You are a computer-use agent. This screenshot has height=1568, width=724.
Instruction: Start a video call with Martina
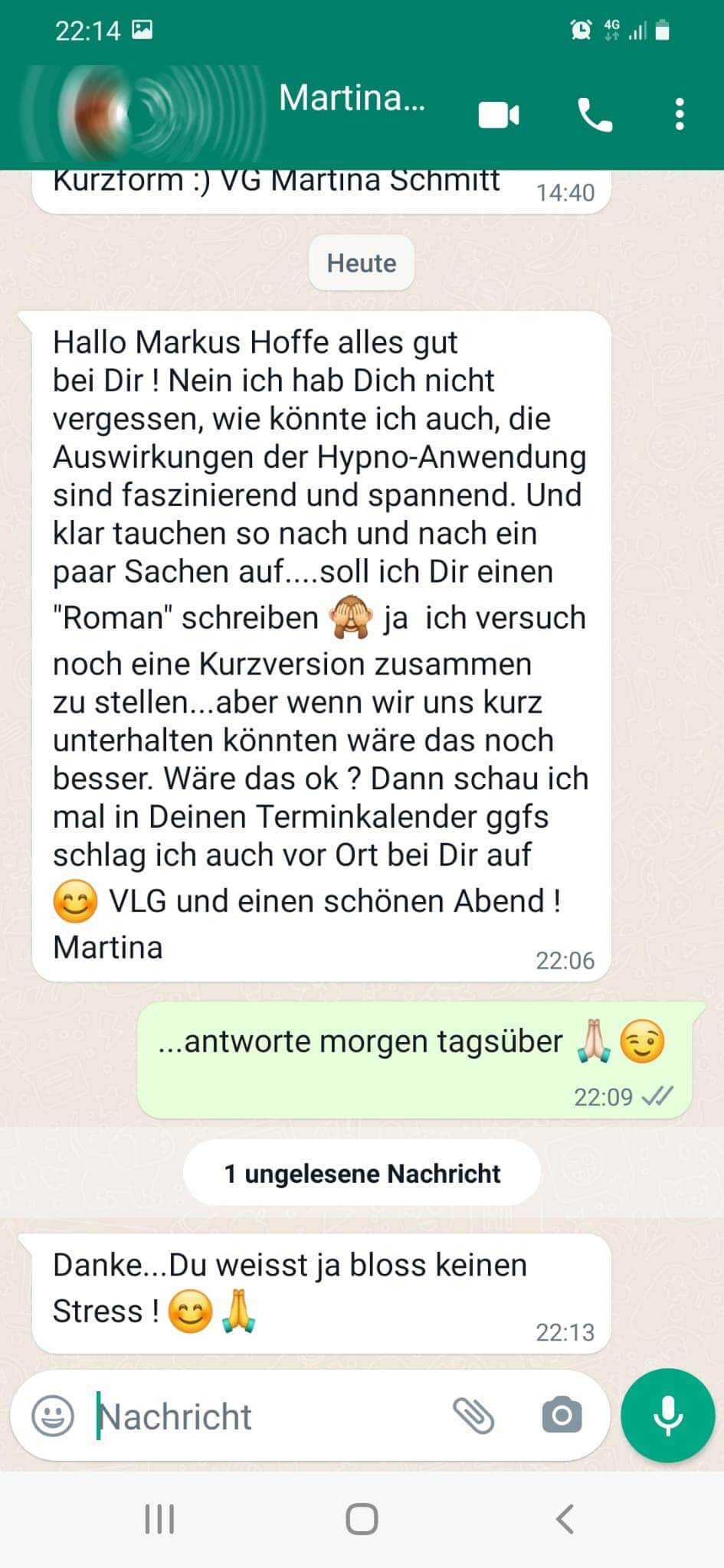pyautogui.click(x=499, y=115)
